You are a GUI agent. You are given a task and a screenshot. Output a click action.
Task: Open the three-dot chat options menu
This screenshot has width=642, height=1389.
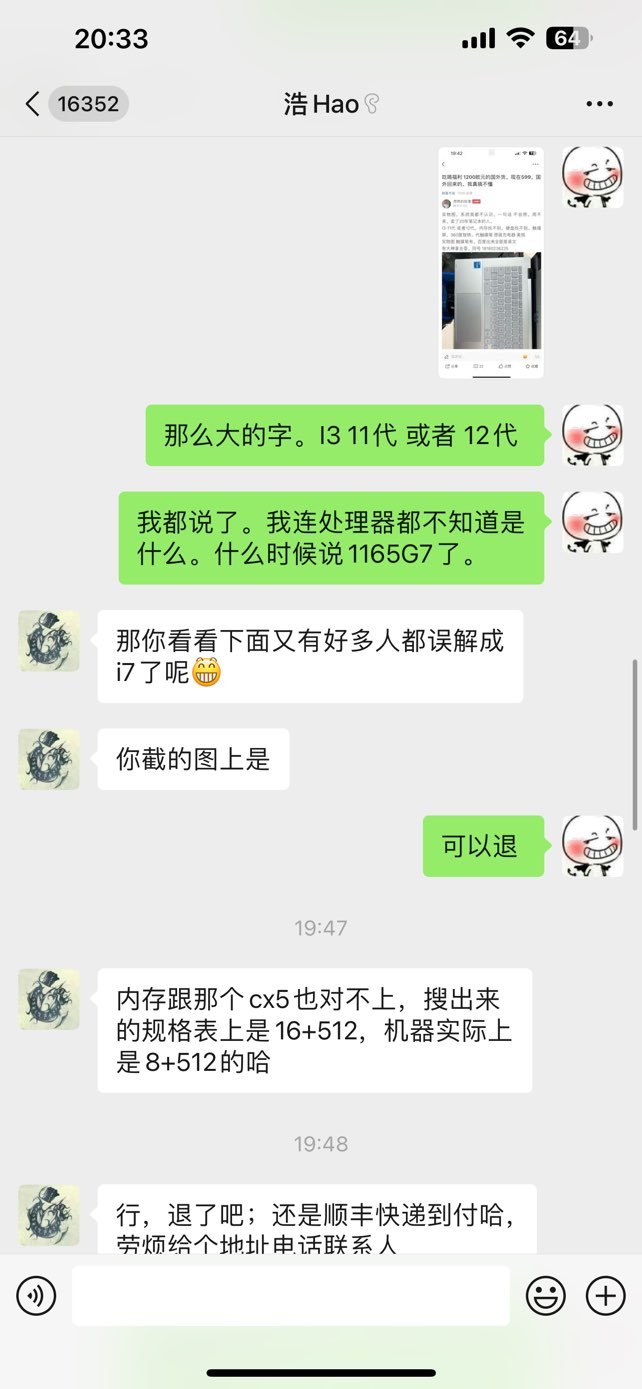(599, 104)
